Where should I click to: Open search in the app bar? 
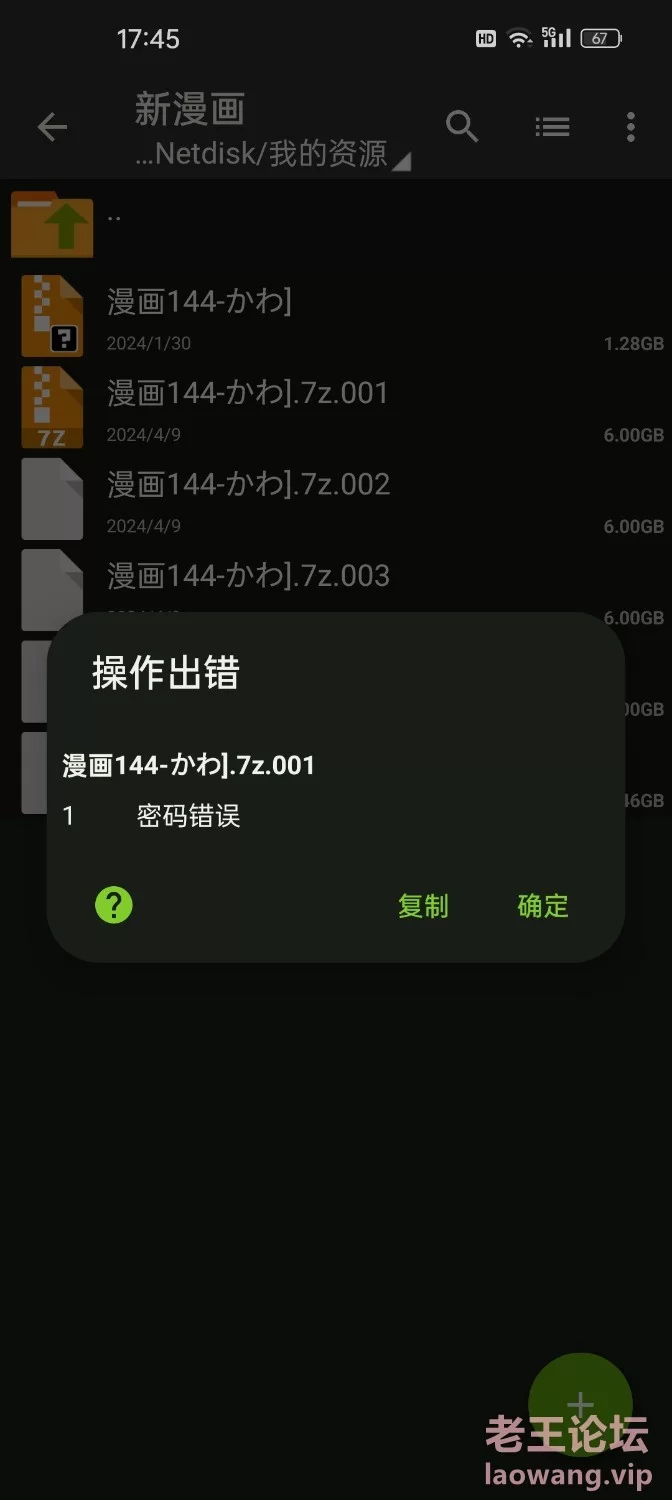coord(462,127)
